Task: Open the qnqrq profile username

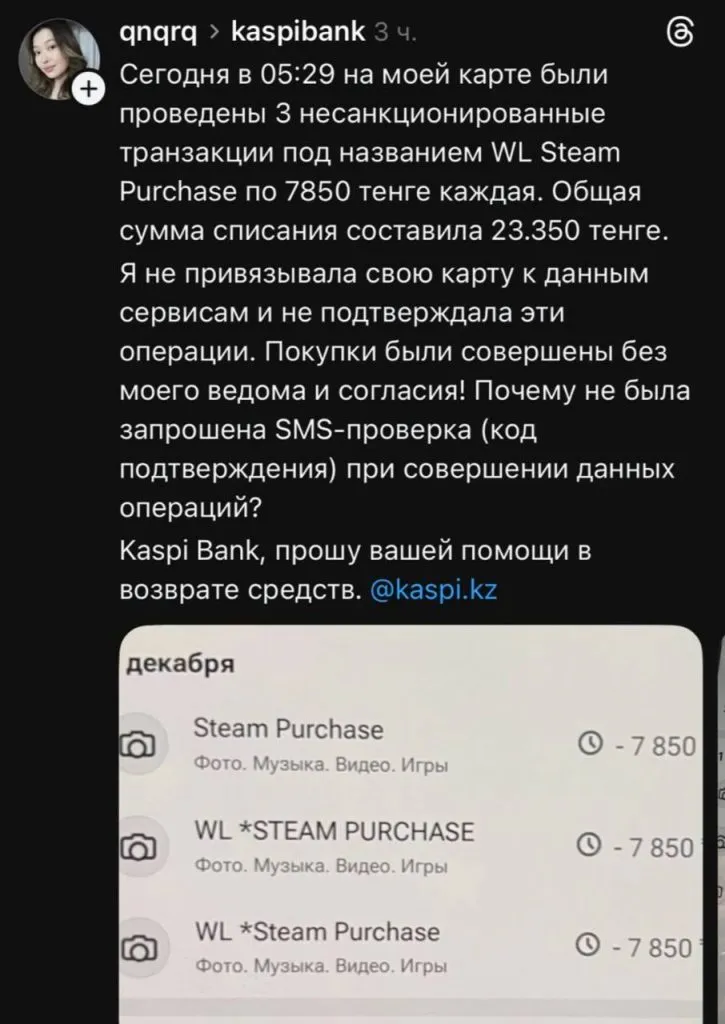Action: click(156, 33)
